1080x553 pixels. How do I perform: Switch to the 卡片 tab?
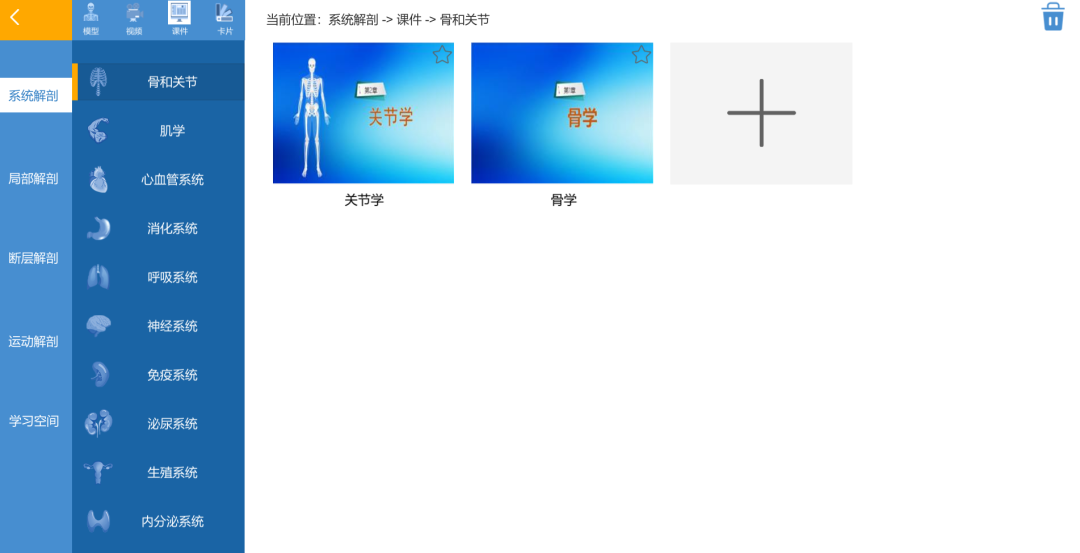(x=225, y=19)
